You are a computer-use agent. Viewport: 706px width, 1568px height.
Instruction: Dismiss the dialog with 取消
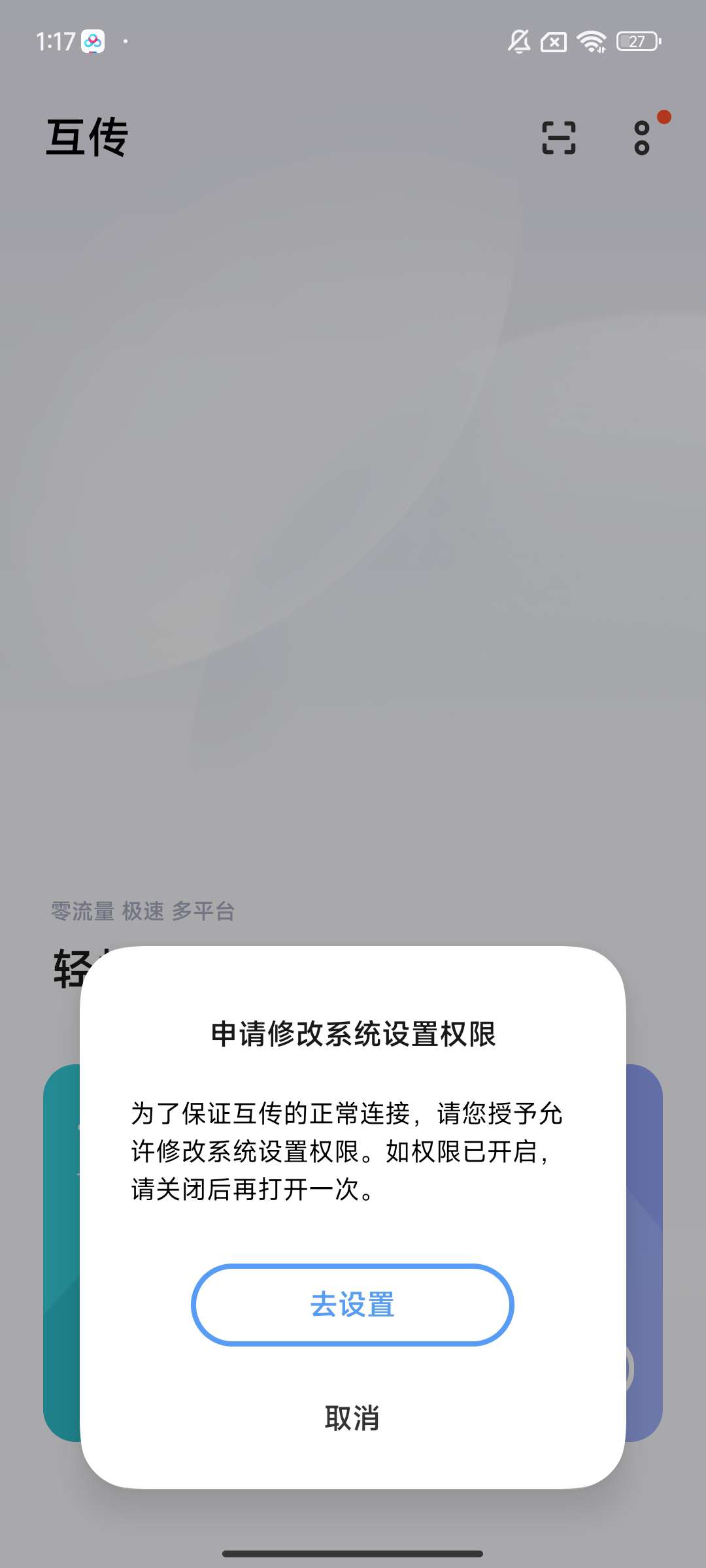tap(352, 1418)
